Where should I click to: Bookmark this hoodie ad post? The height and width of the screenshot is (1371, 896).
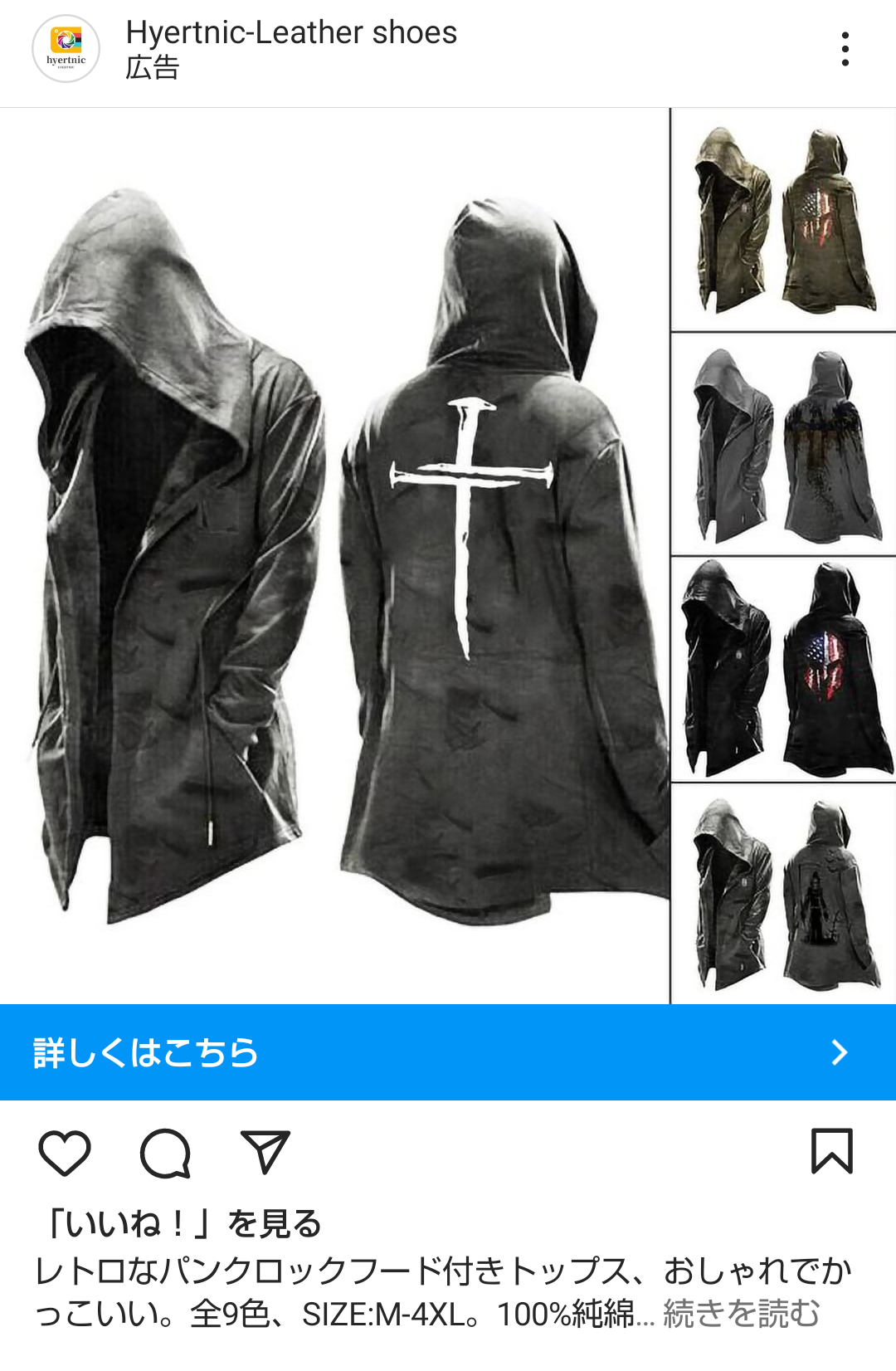(x=832, y=1151)
